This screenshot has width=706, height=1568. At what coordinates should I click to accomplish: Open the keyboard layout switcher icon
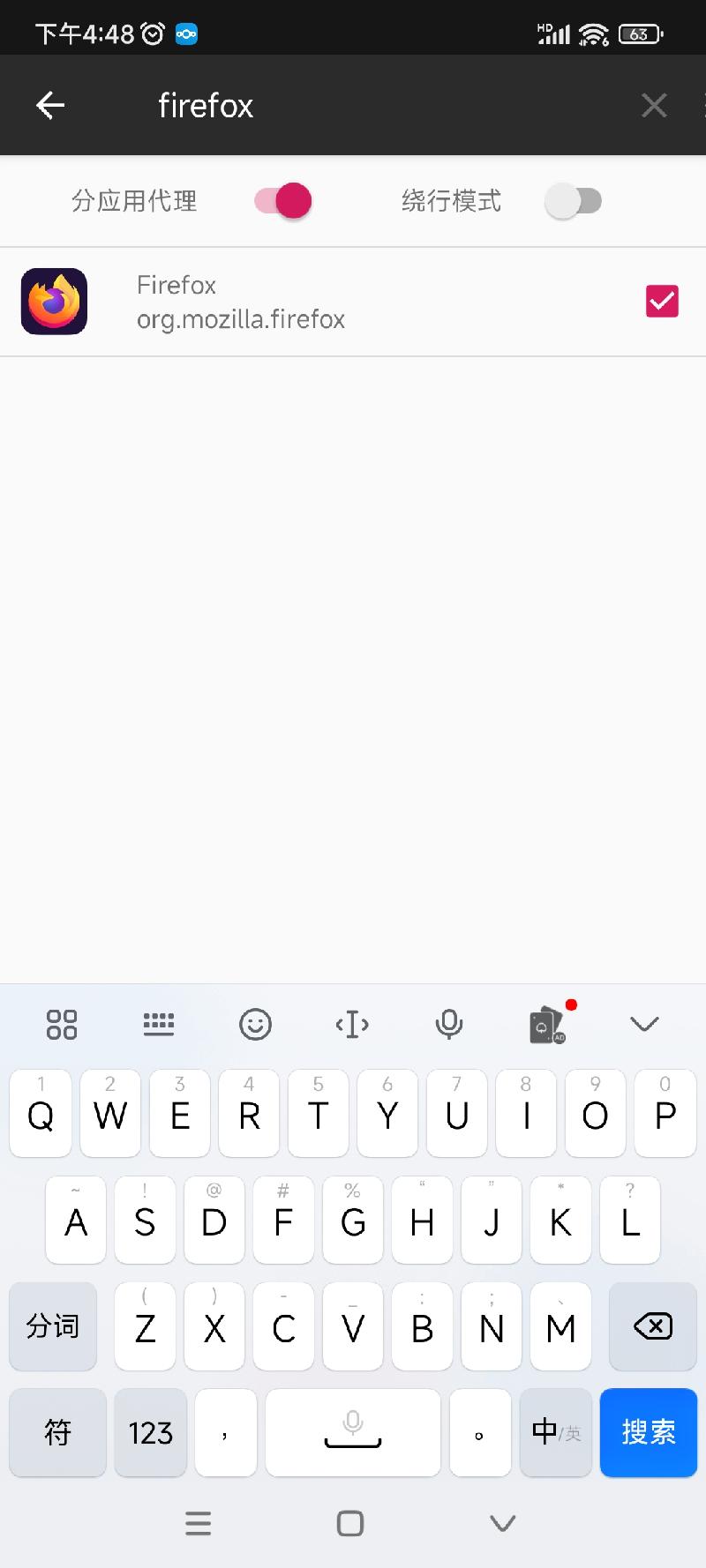pos(159,1024)
